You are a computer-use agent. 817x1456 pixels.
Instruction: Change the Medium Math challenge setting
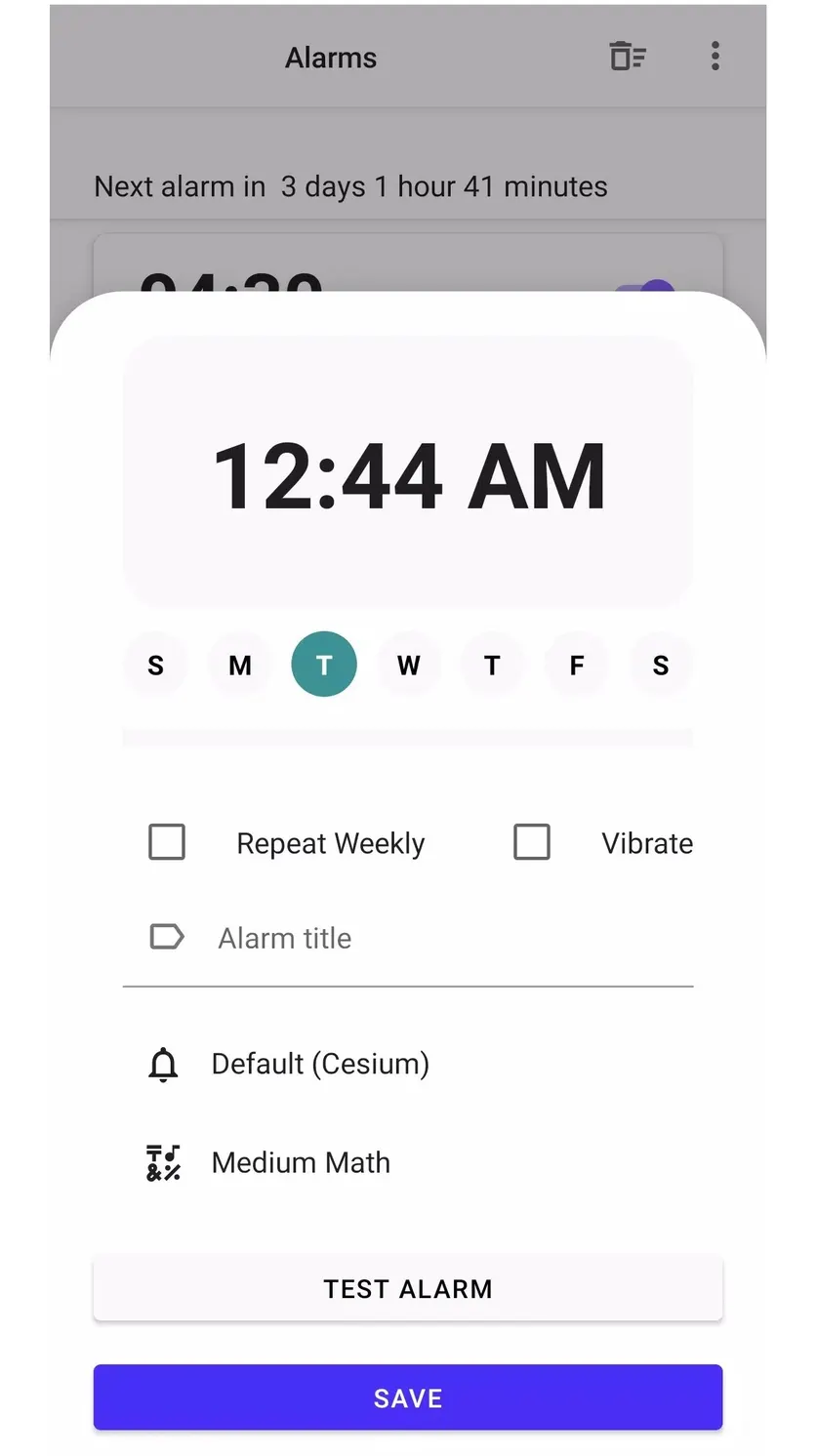click(408, 1162)
